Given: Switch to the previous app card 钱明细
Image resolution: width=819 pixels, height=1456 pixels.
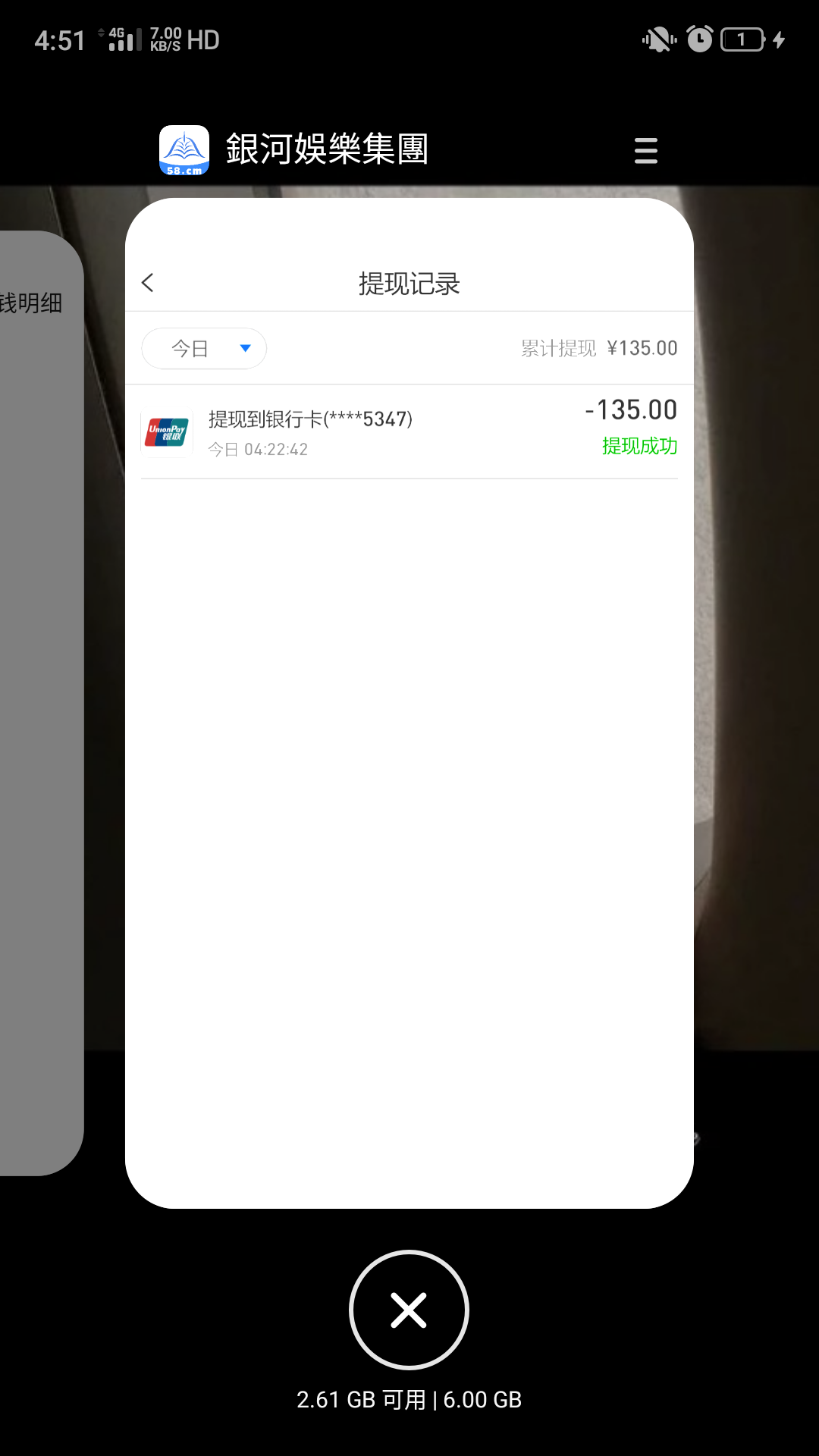Looking at the screenshot, I should [x=38, y=701].
